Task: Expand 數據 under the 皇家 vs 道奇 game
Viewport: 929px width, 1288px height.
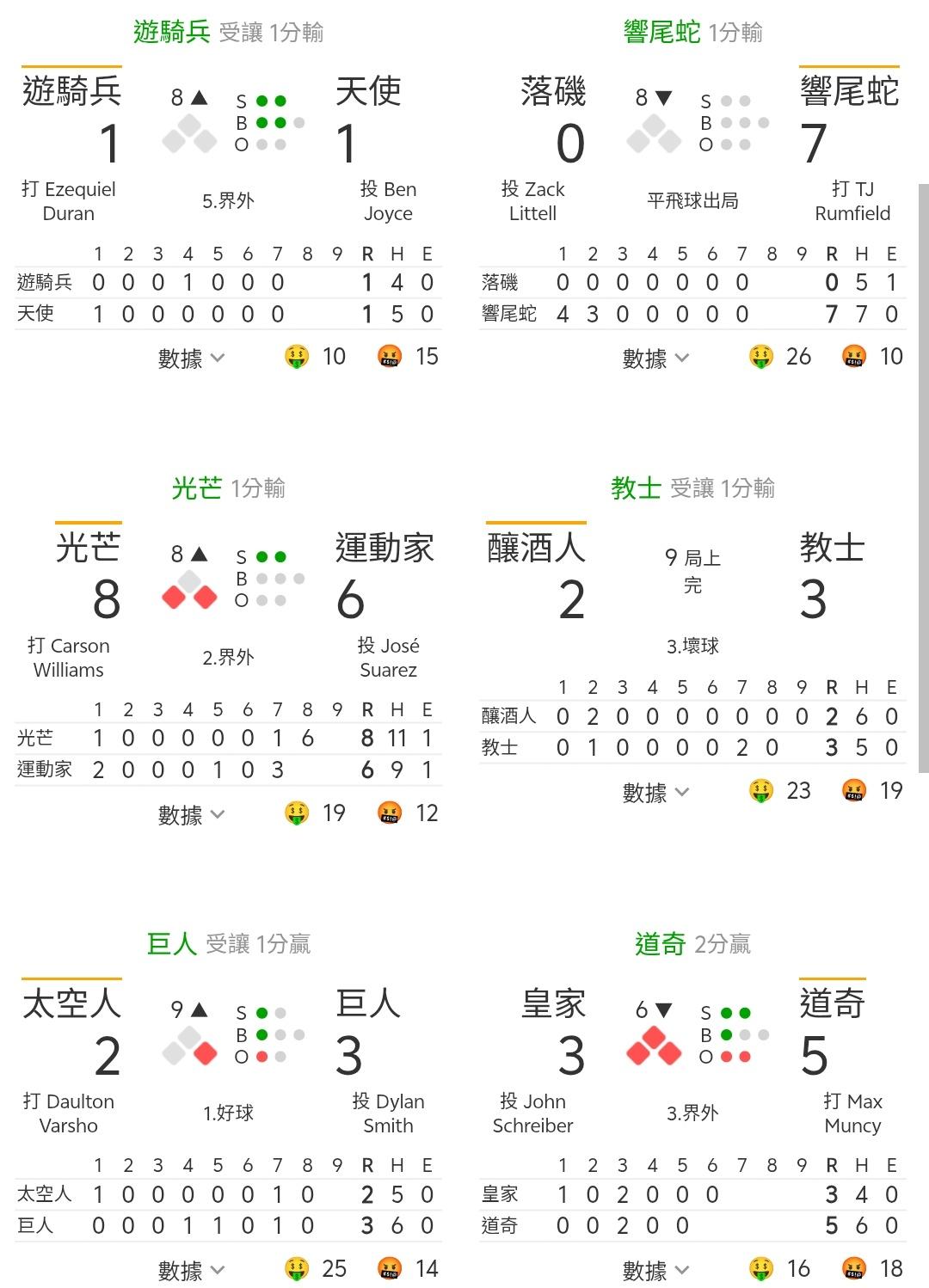Action: tap(655, 1270)
